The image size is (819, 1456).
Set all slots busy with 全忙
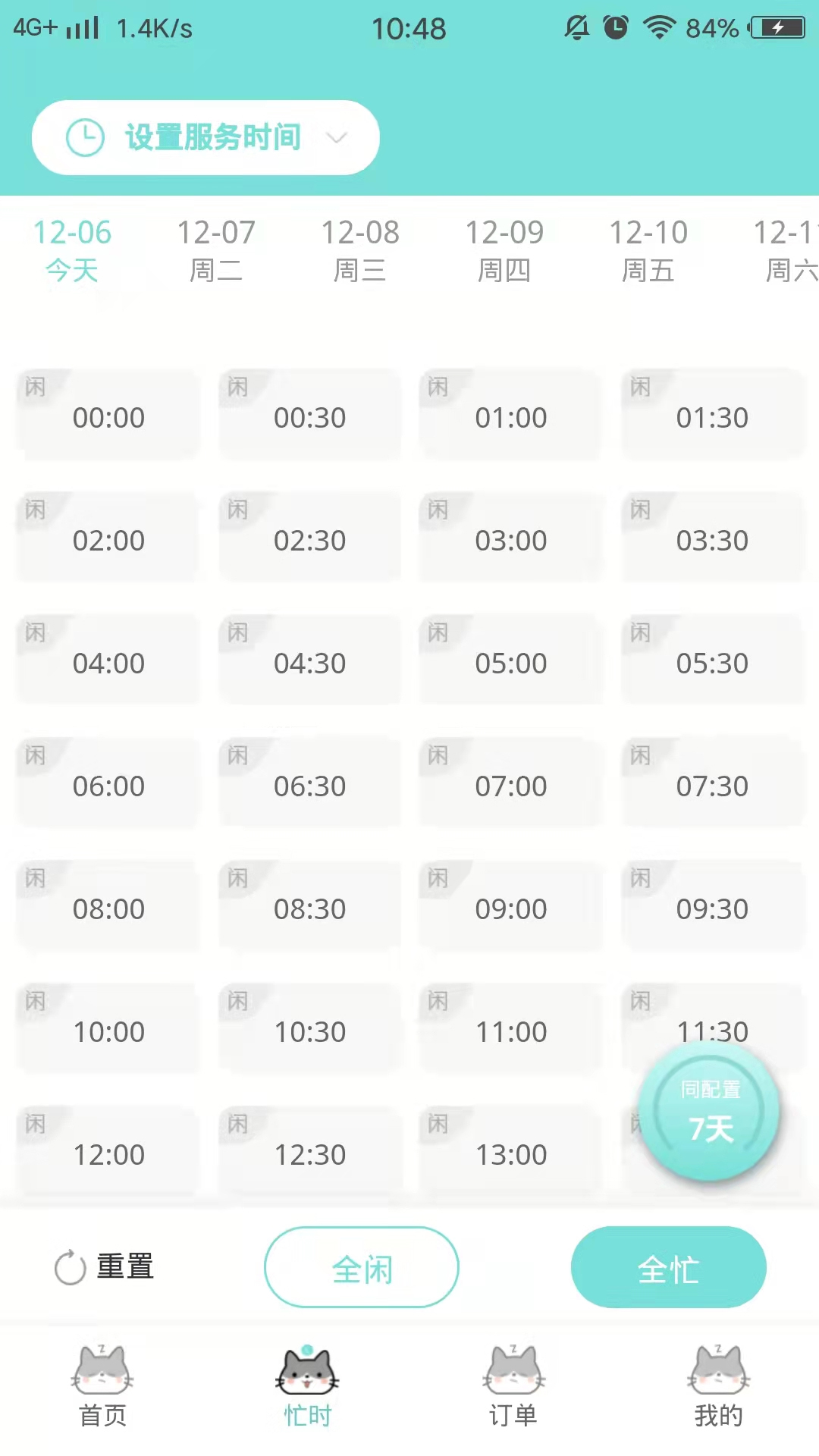pos(668,1267)
